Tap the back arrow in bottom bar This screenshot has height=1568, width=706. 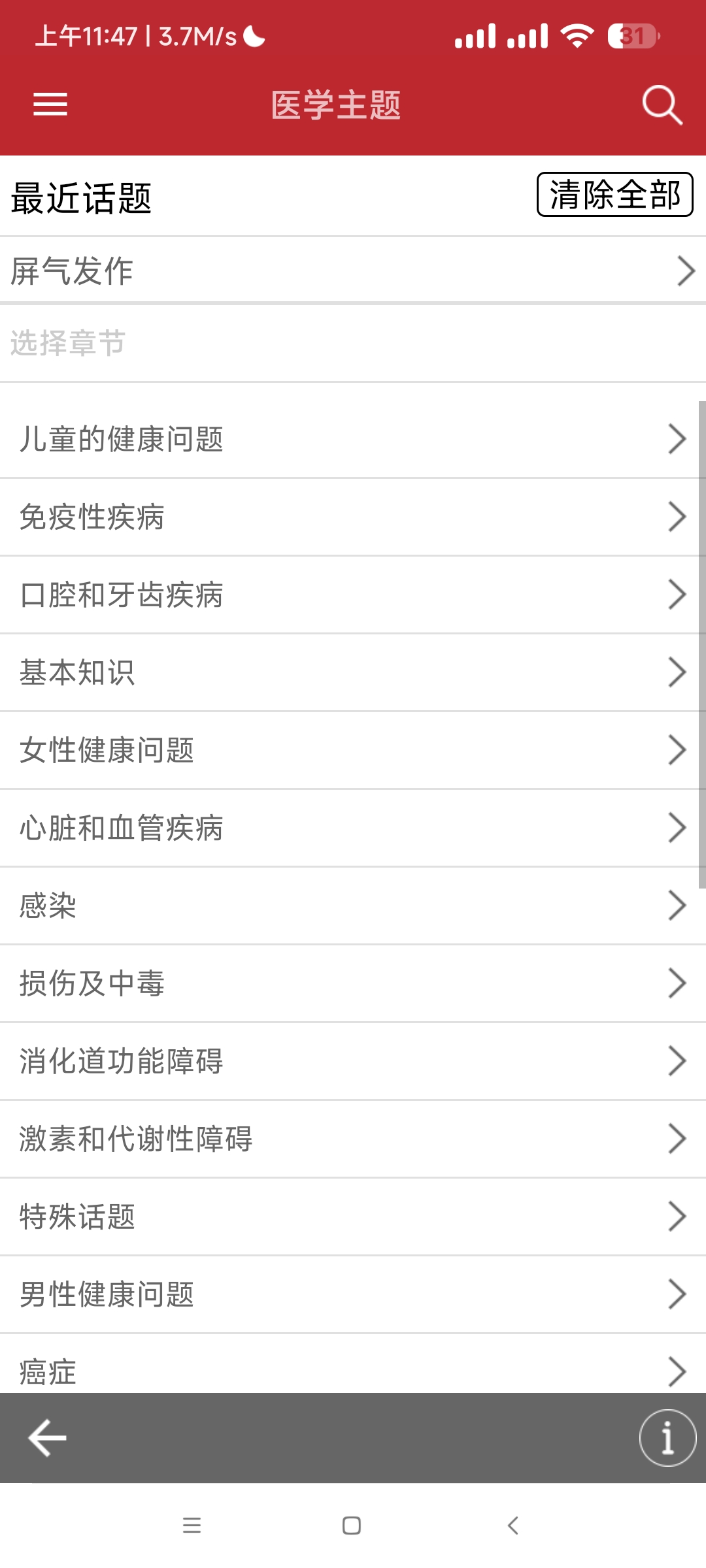coord(47,1438)
